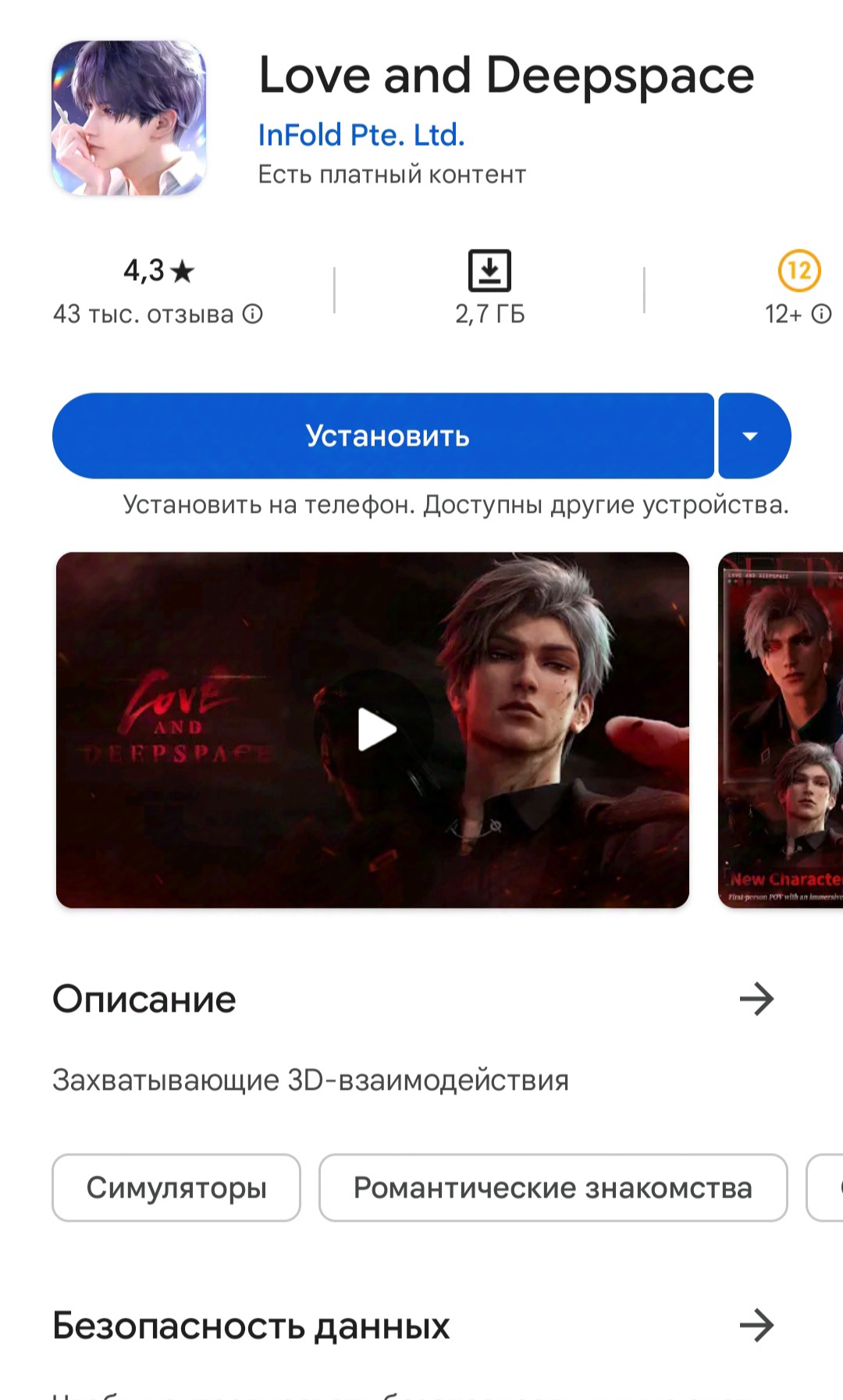
Task: Open the New Character screenshot
Action: (x=781, y=730)
